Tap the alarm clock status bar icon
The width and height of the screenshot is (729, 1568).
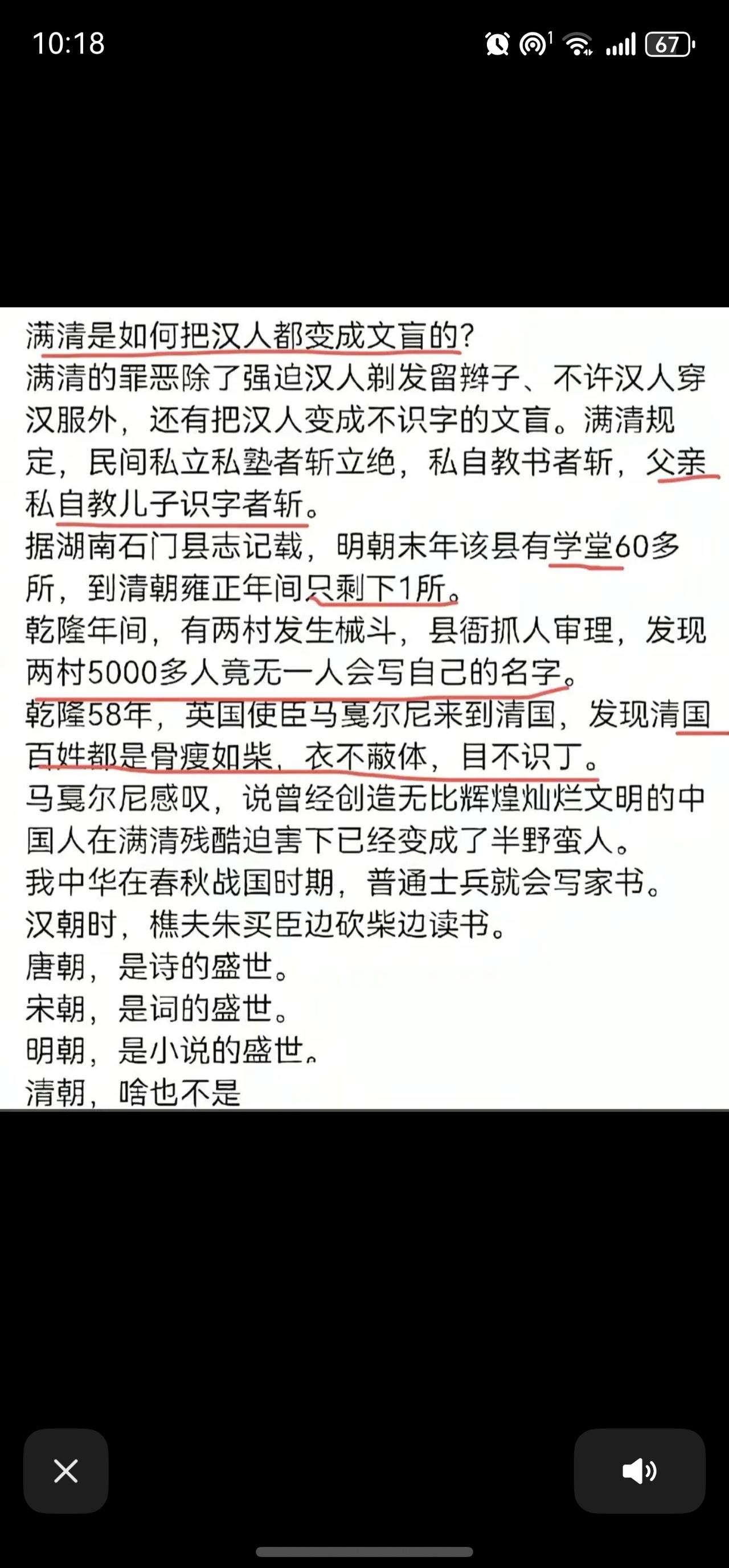[x=497, y=44]
